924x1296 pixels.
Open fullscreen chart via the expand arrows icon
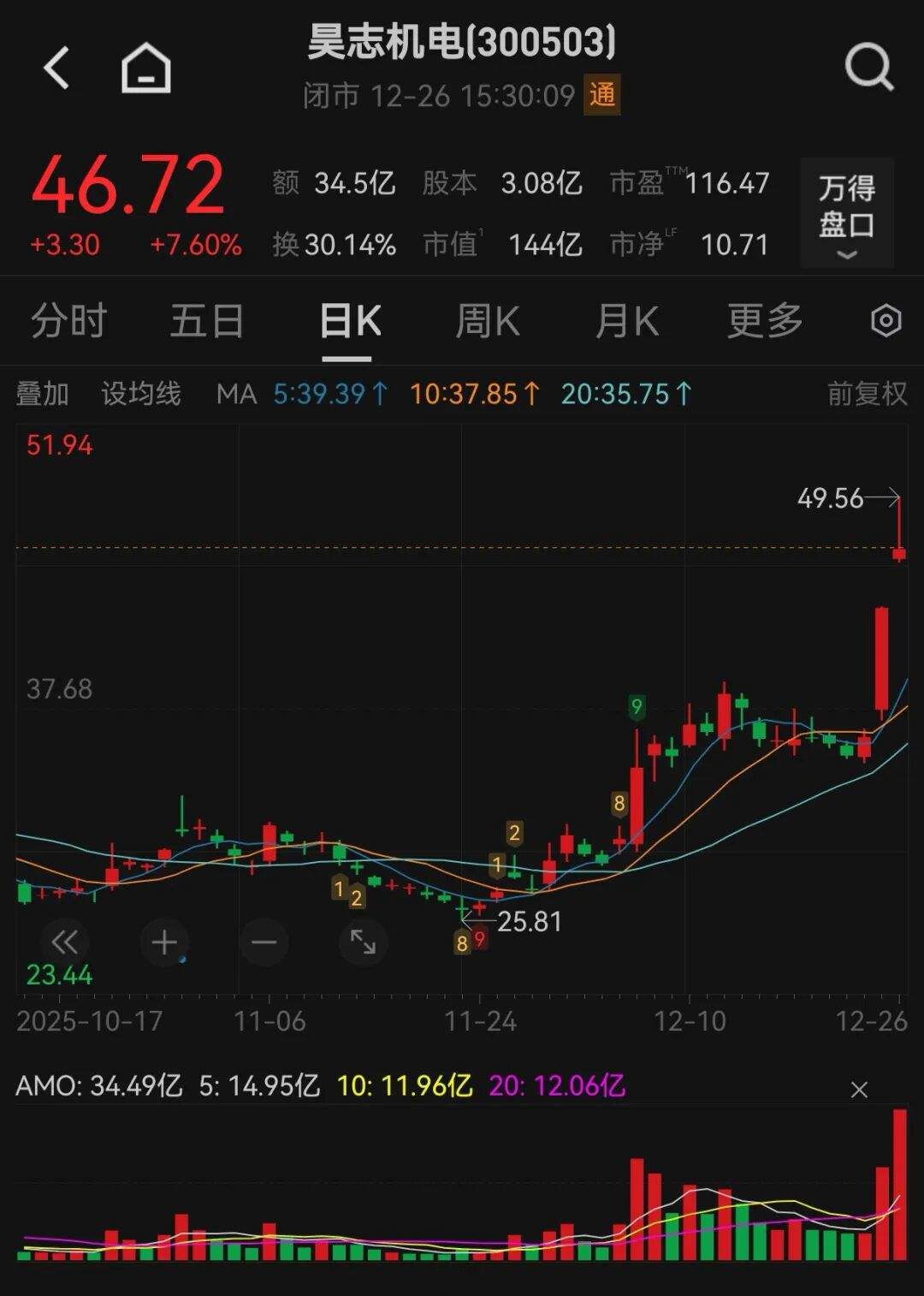pyautogui.click(x=364, y=942)
